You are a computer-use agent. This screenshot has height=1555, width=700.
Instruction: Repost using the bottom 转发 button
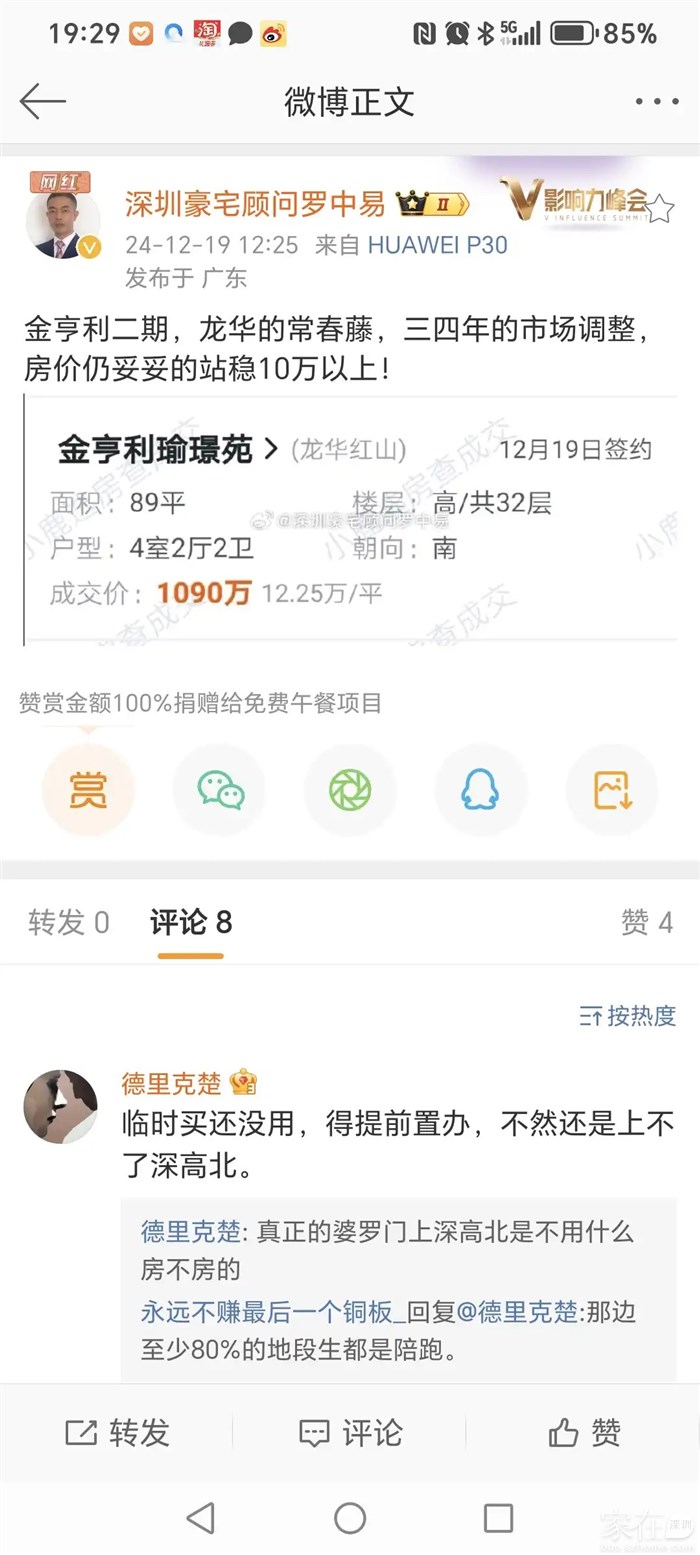[x=116, y=1432]
